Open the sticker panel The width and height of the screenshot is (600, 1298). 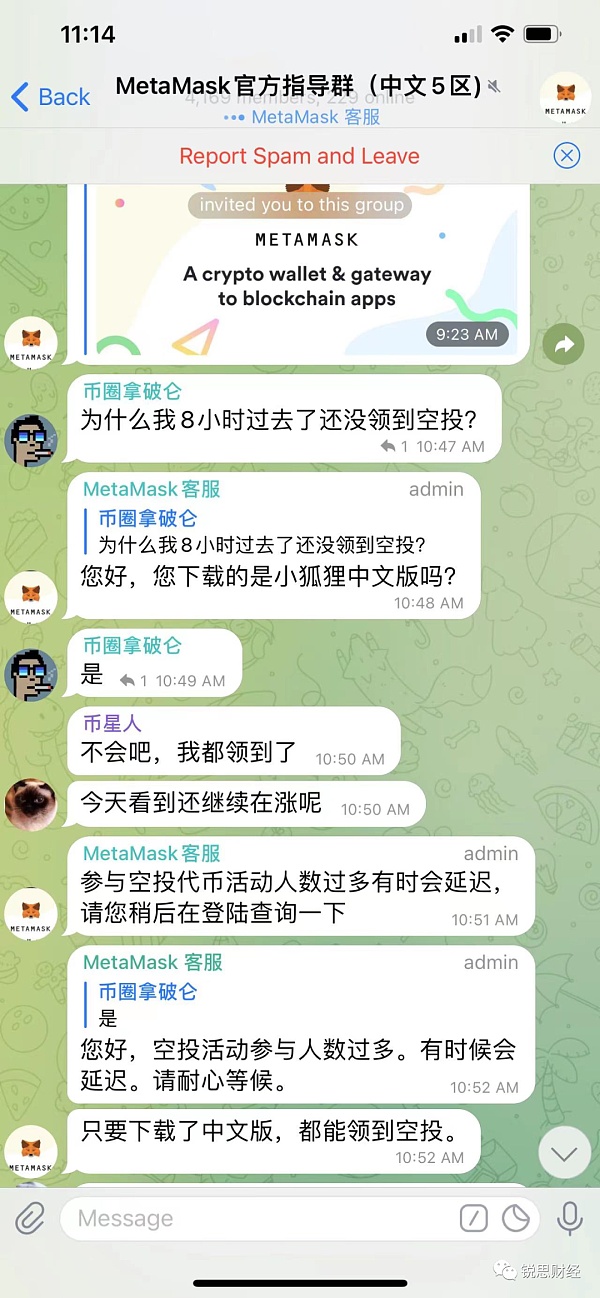[515, 1218]
